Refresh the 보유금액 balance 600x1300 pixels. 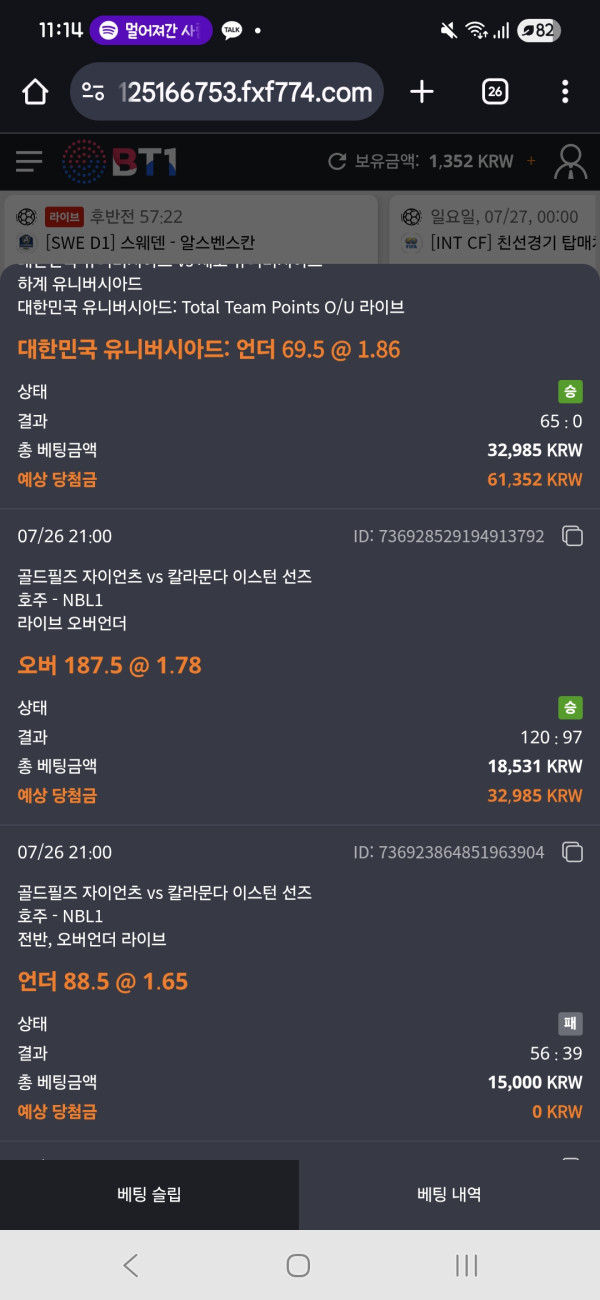tap(337, 161)
